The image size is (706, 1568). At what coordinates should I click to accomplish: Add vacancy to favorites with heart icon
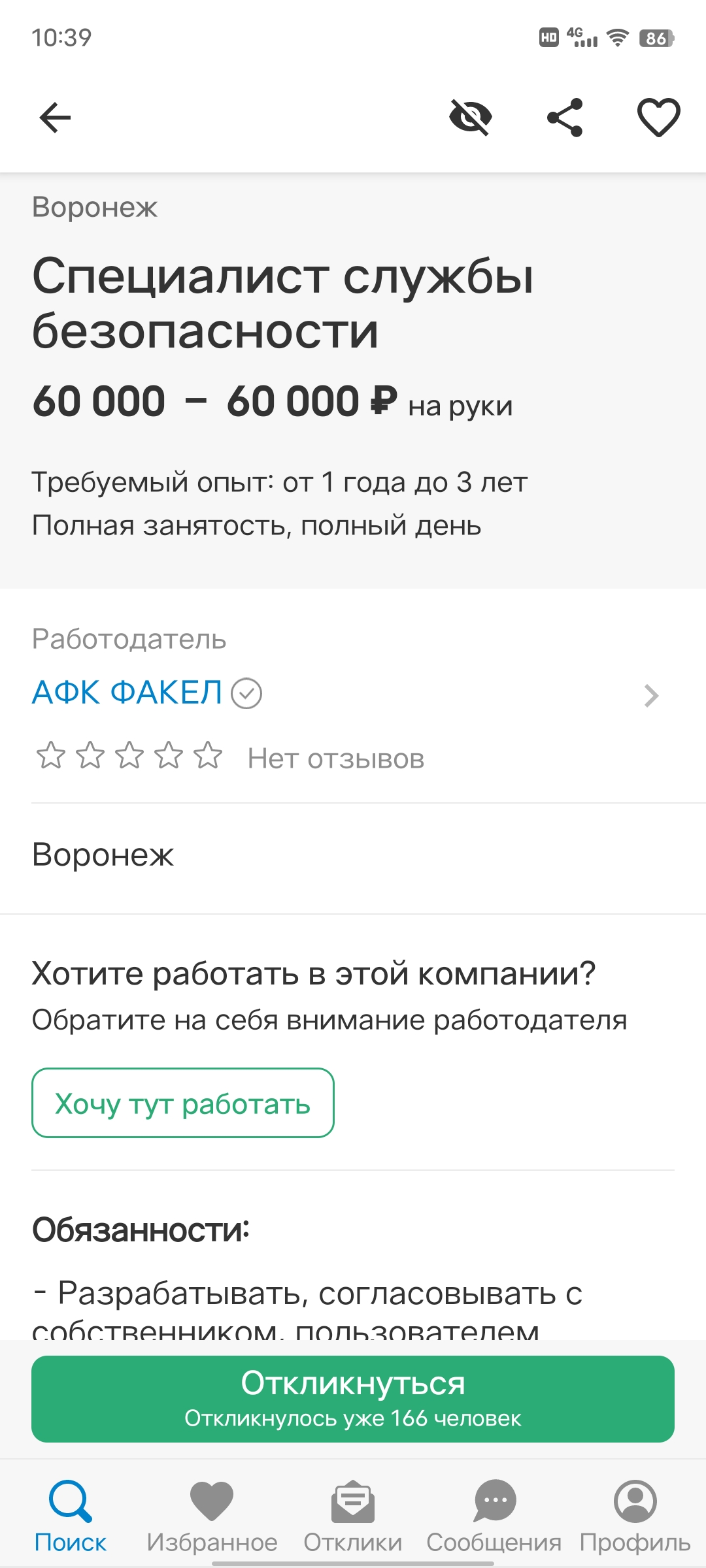(658, 118)
